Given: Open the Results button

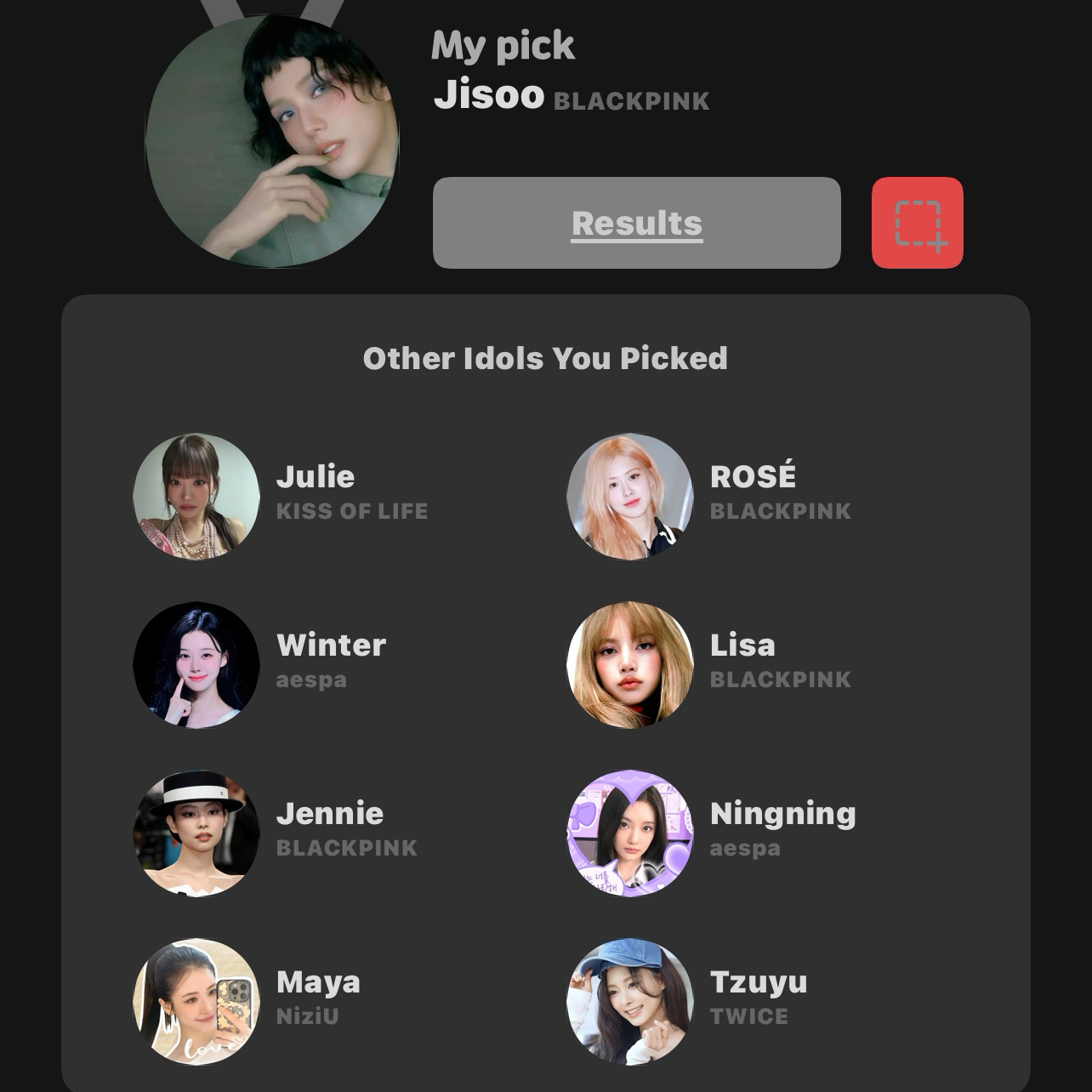Looking at the screenshot, I should [x=636, y=223].
